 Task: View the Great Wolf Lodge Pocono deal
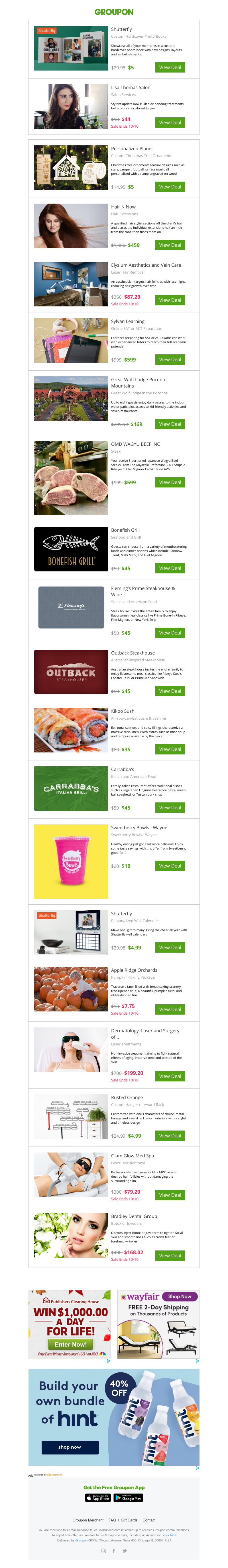(170, 424)
